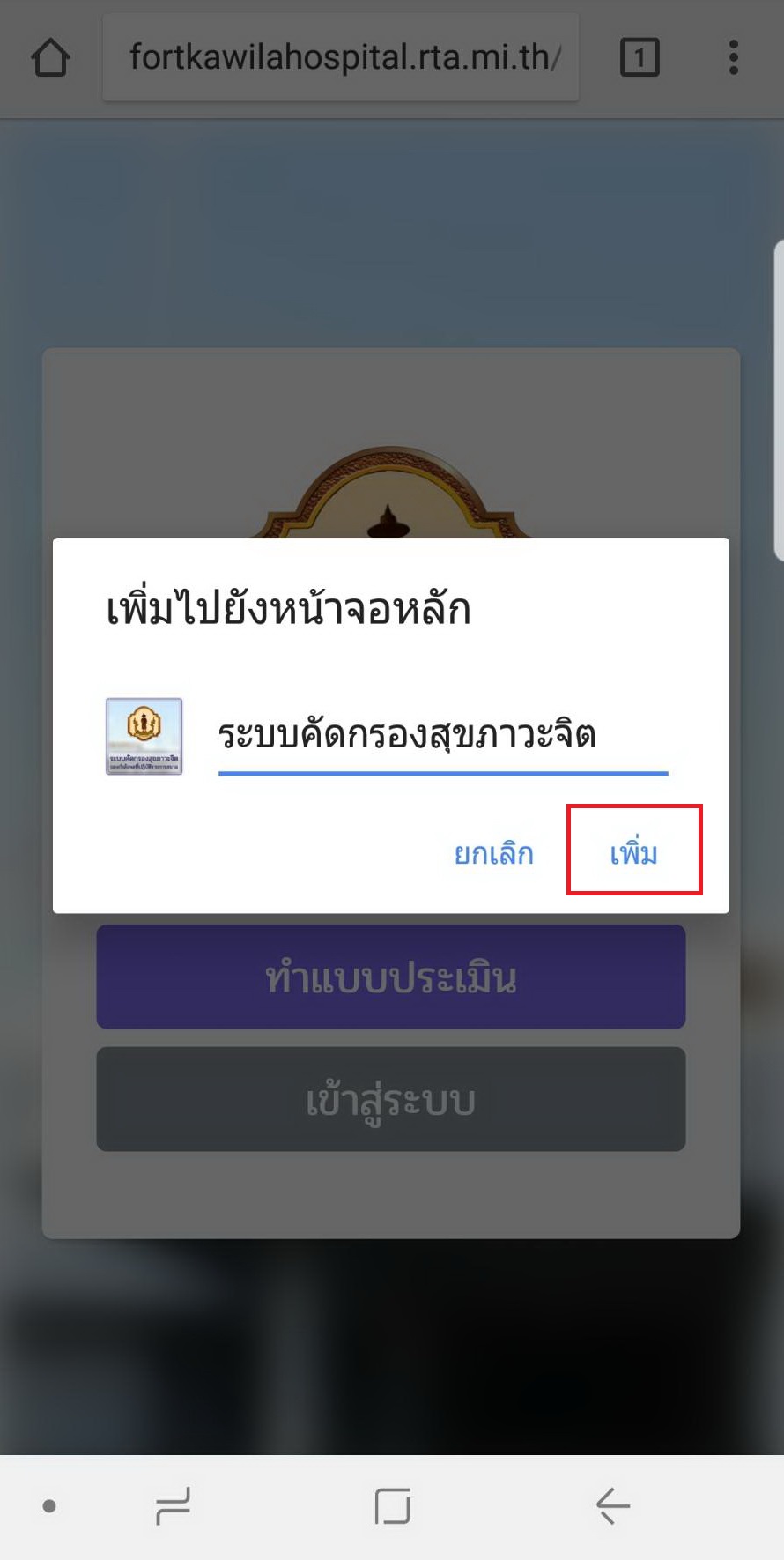The width and height of the screenshot is (784, 1560).
Task: Tap เพิ่ม to add to home screen
Action: [633, 851]
